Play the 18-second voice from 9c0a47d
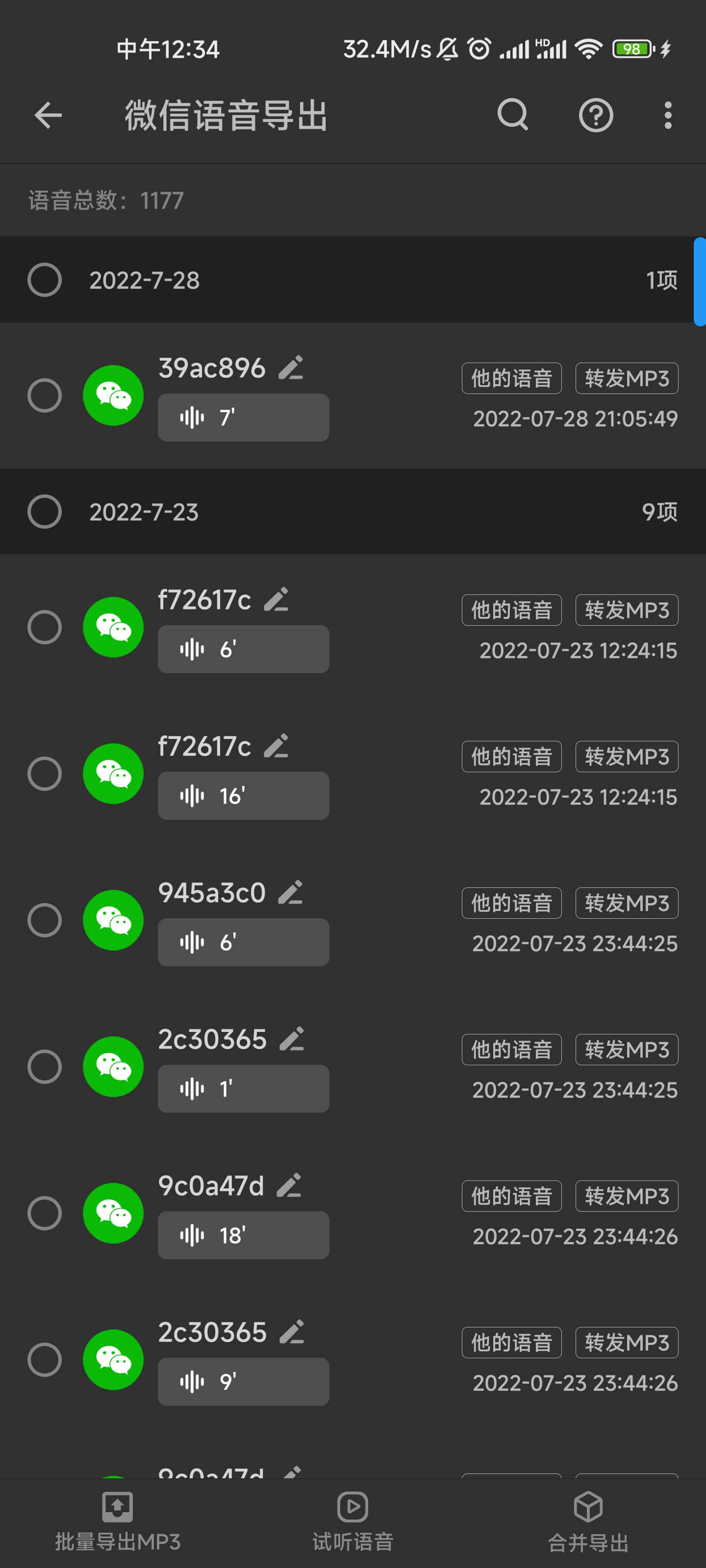 point(243,1235)
